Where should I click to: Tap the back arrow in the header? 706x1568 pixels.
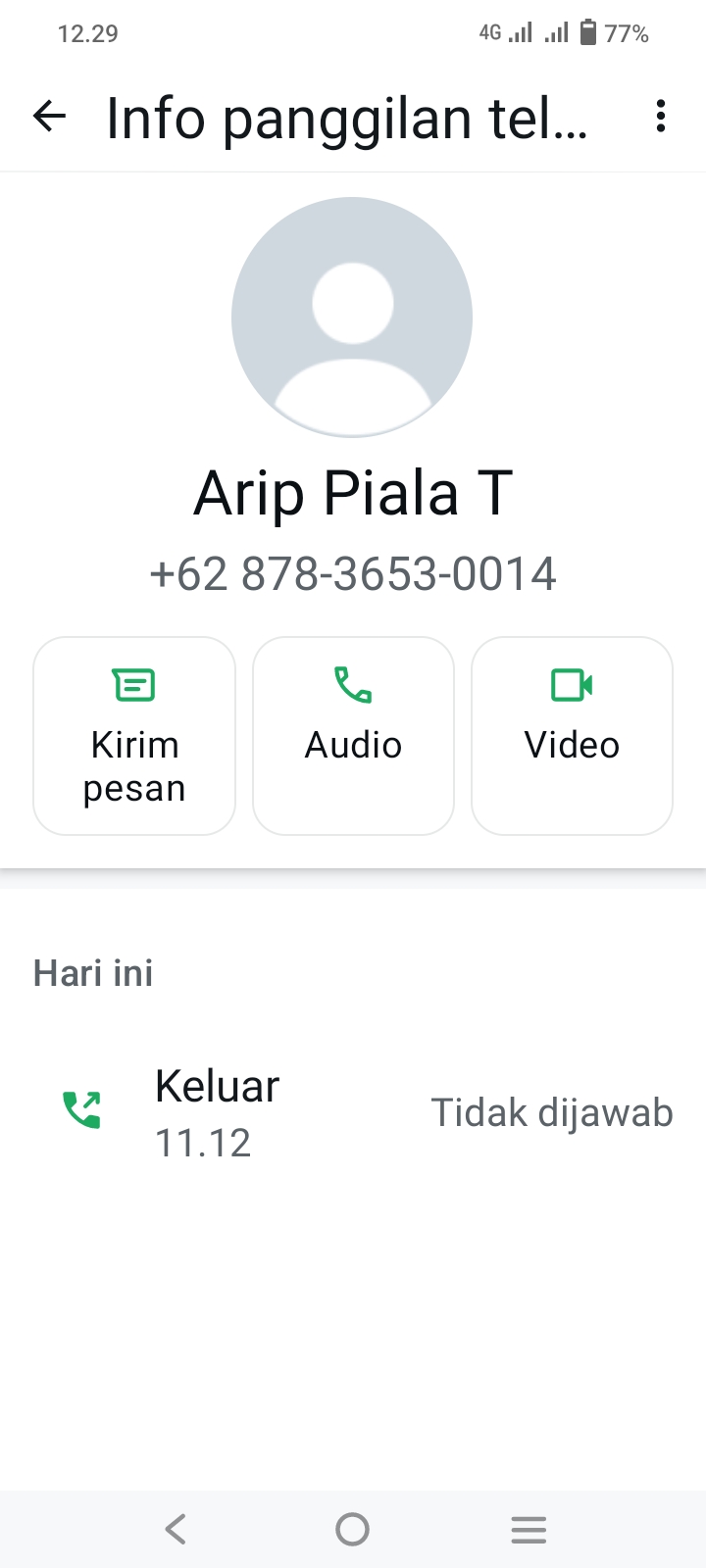pos(49,117)
